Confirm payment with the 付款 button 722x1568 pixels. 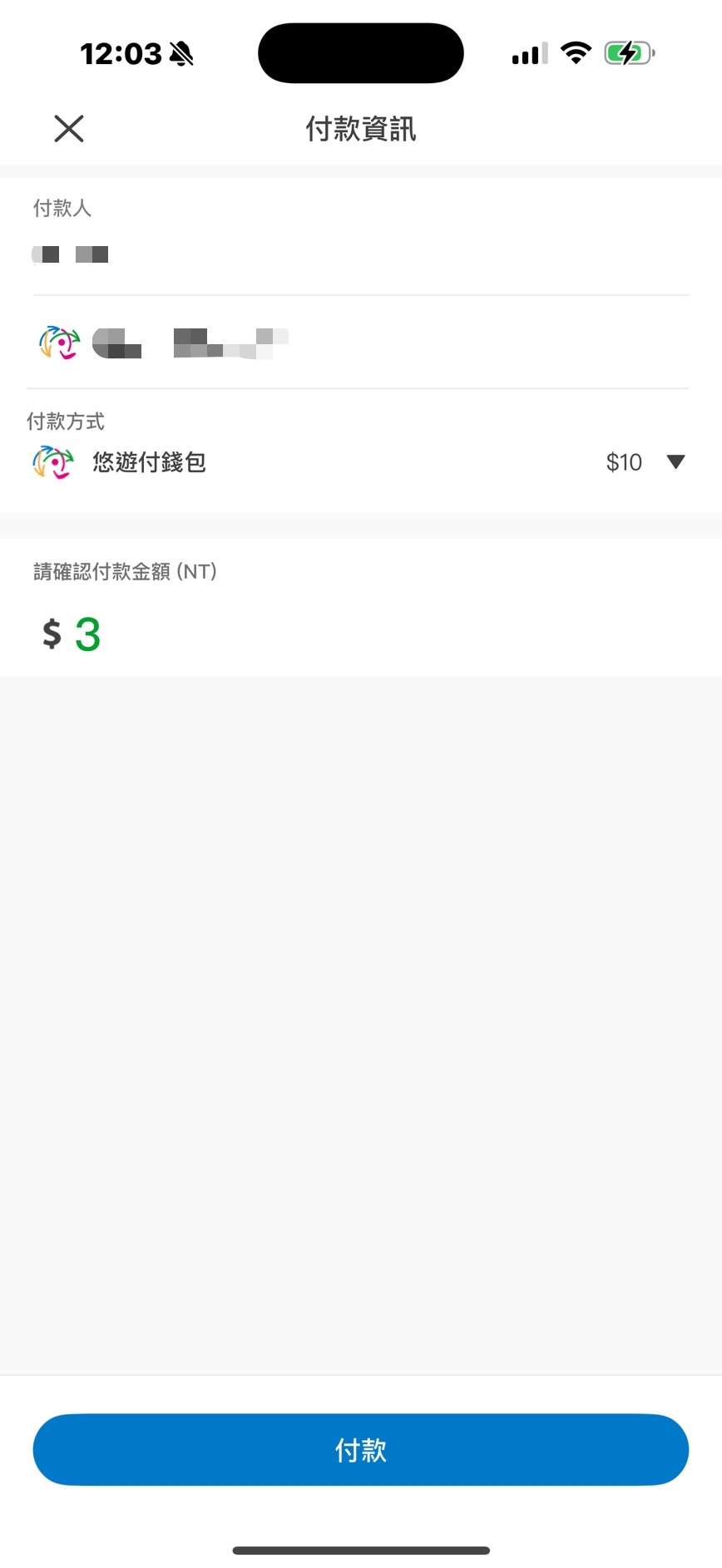pos(361,1450)
